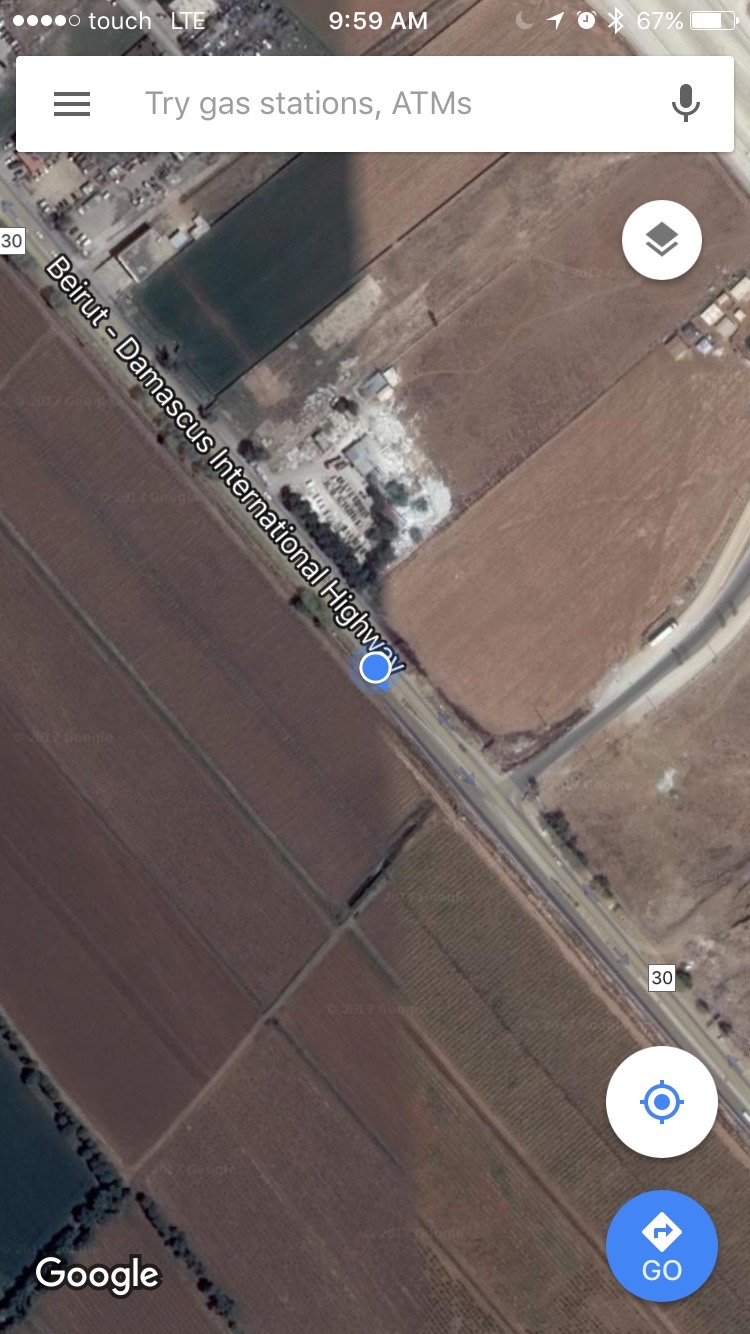This screenshot has width=750, height=1334.
Task: Recenter the map on my location
Action: [661, 1102]
